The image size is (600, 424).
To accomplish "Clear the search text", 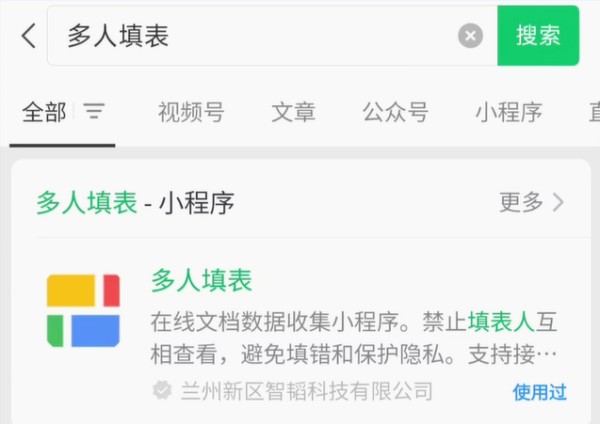I will click(470, 37).
